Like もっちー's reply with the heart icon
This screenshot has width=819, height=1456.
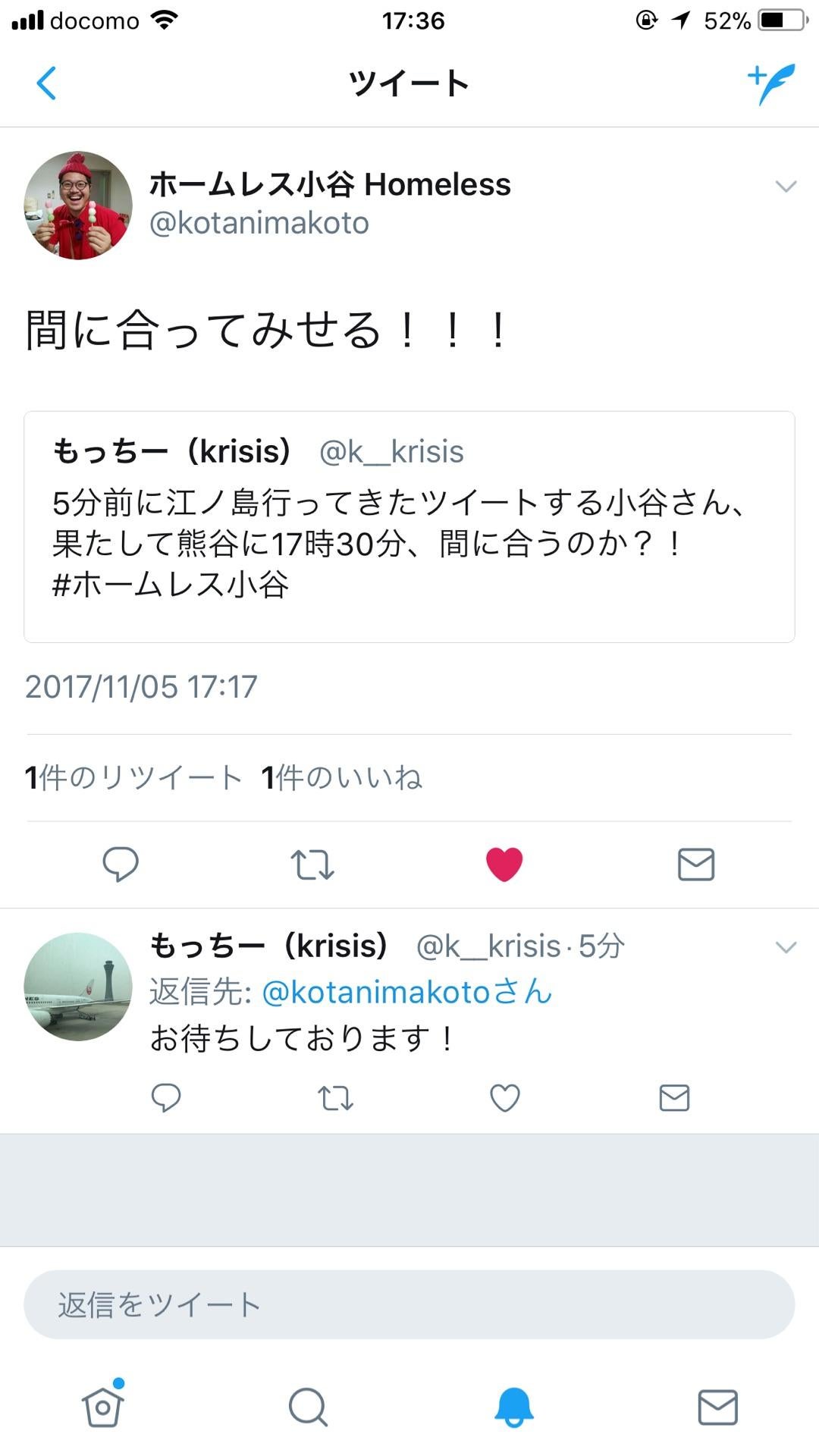click(505, 1097)
